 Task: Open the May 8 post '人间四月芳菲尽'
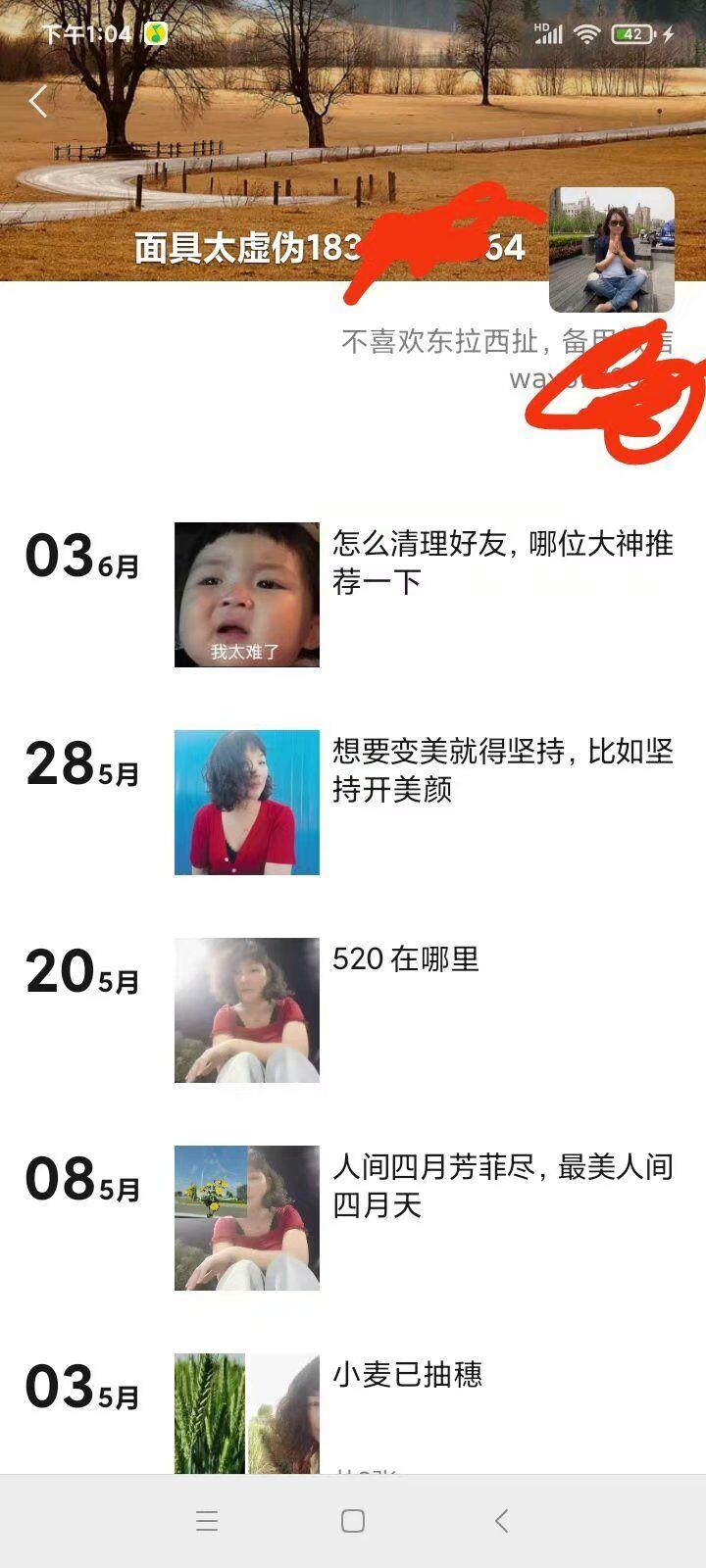click(x=502, y=1185)
